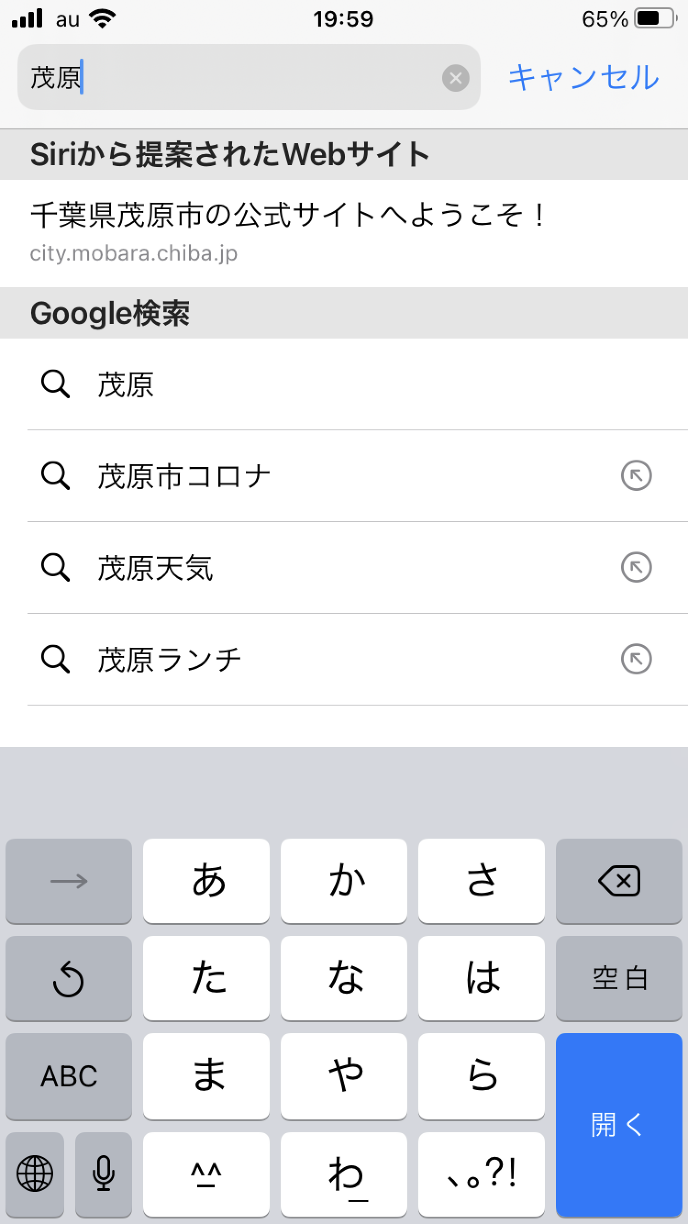The image size is (688, 1224).
Task: Delete a character with the backspace key
Action: (619, 881)
